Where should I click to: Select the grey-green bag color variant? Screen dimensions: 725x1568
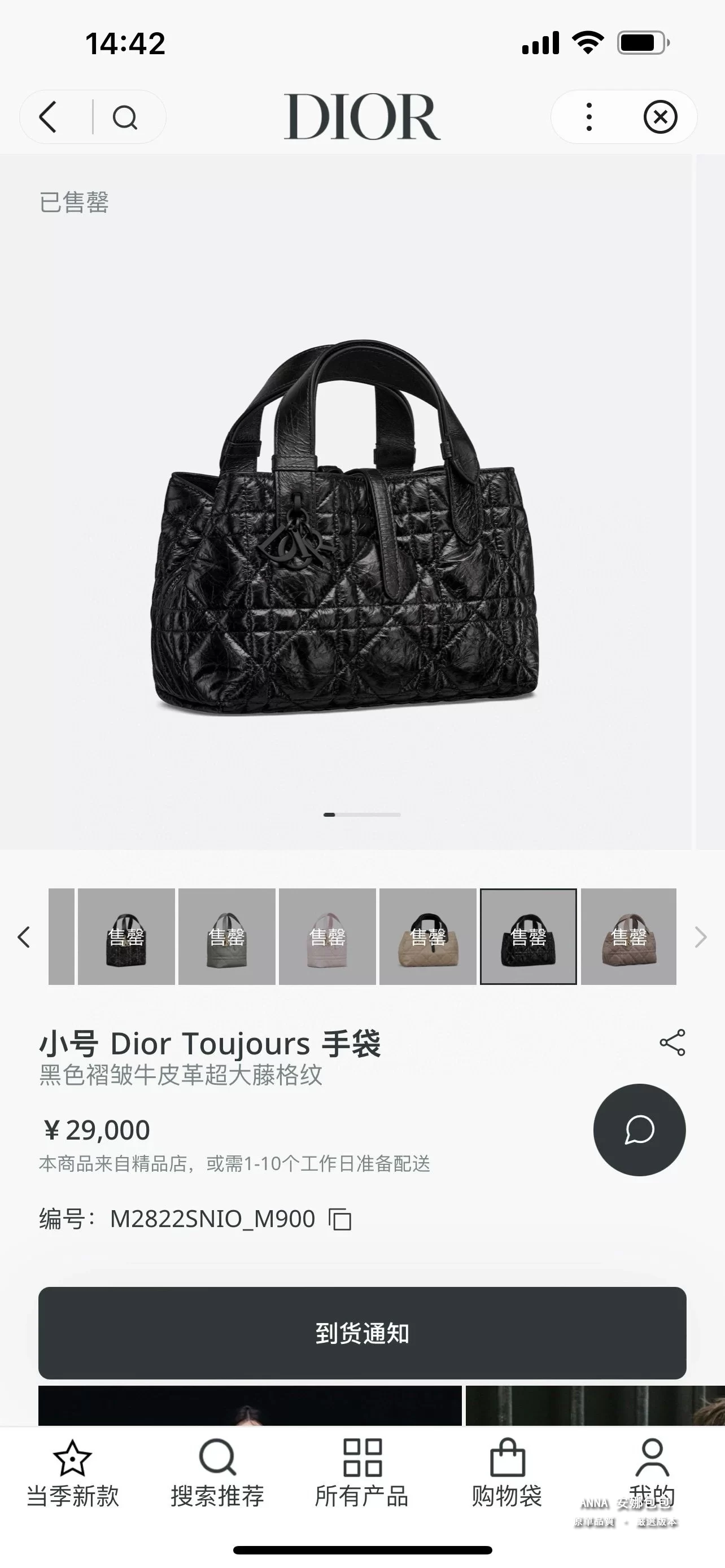226,937
